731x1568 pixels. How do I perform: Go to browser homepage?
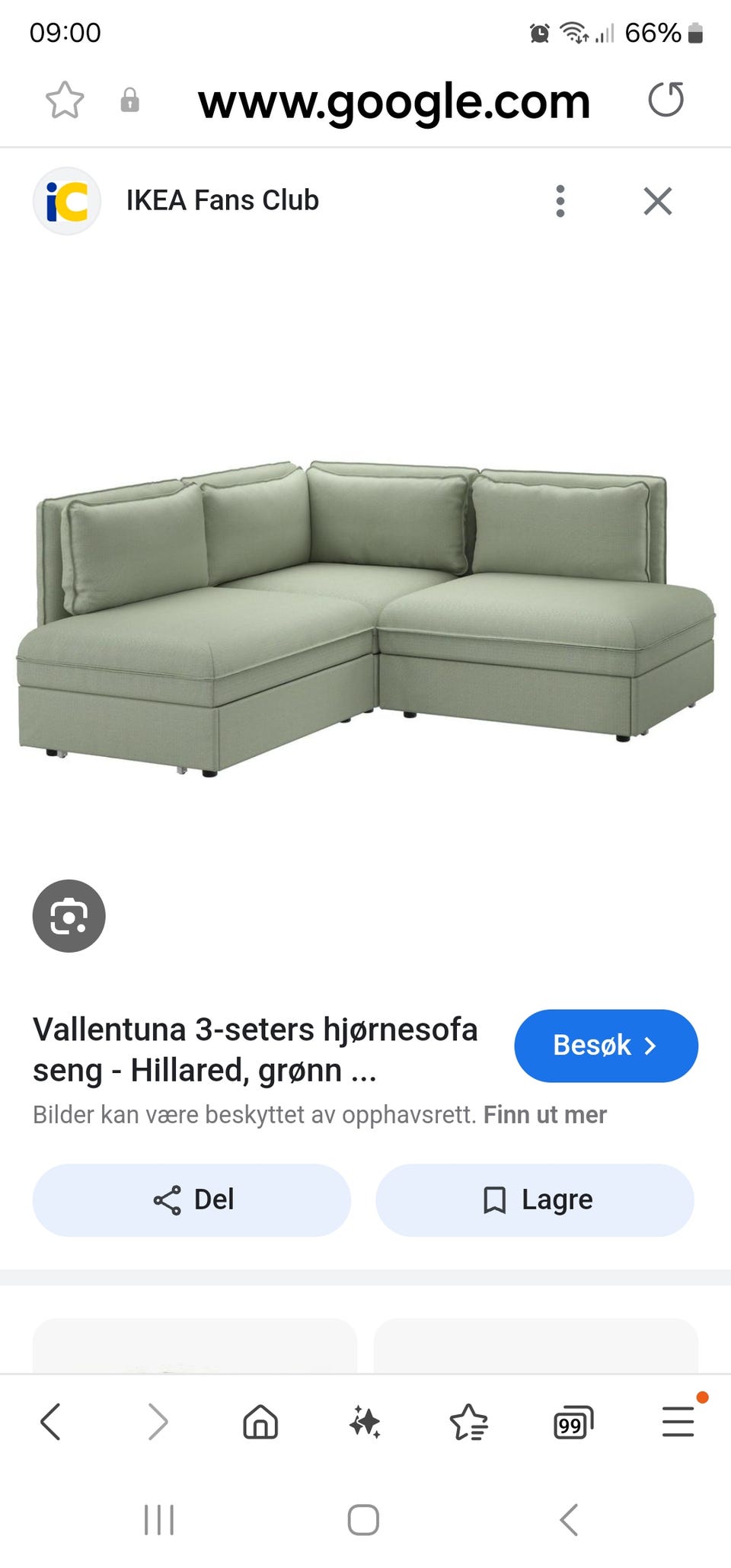click(x=260, y=1421)
